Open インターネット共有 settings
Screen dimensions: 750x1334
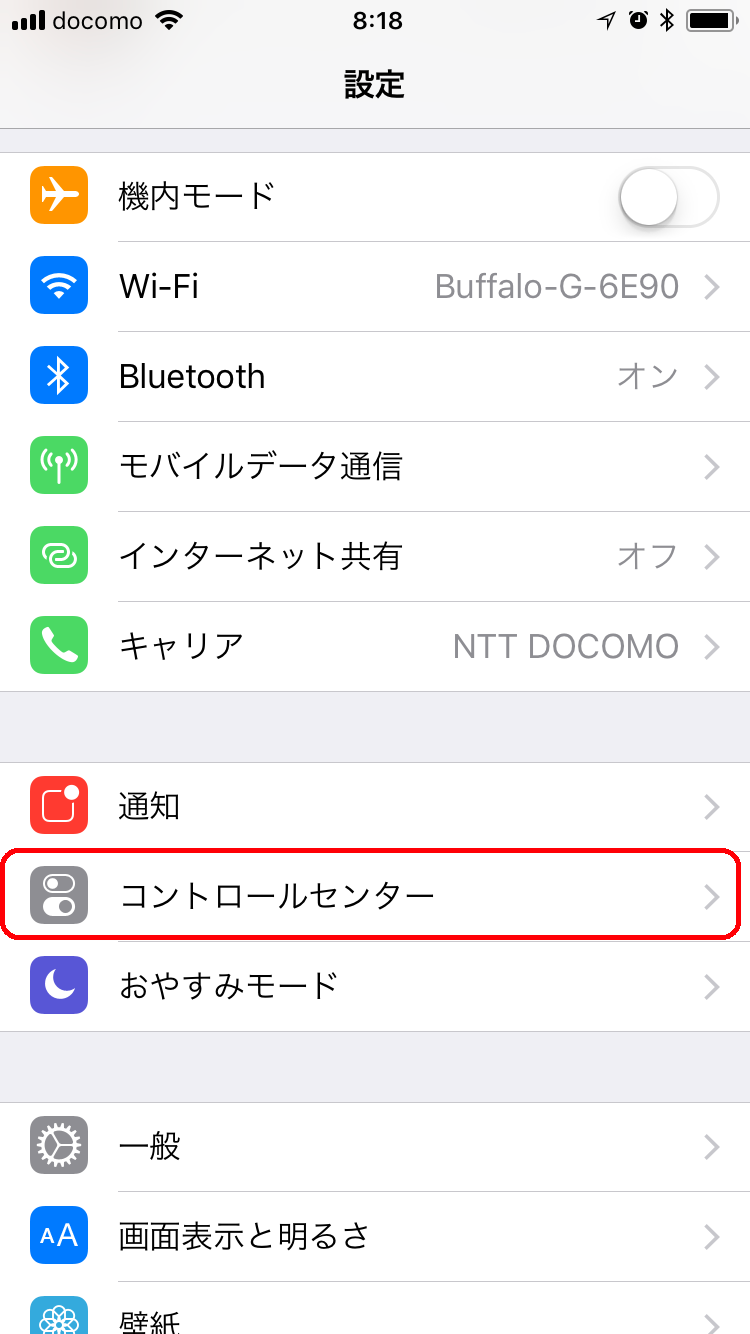pos(375,557)
